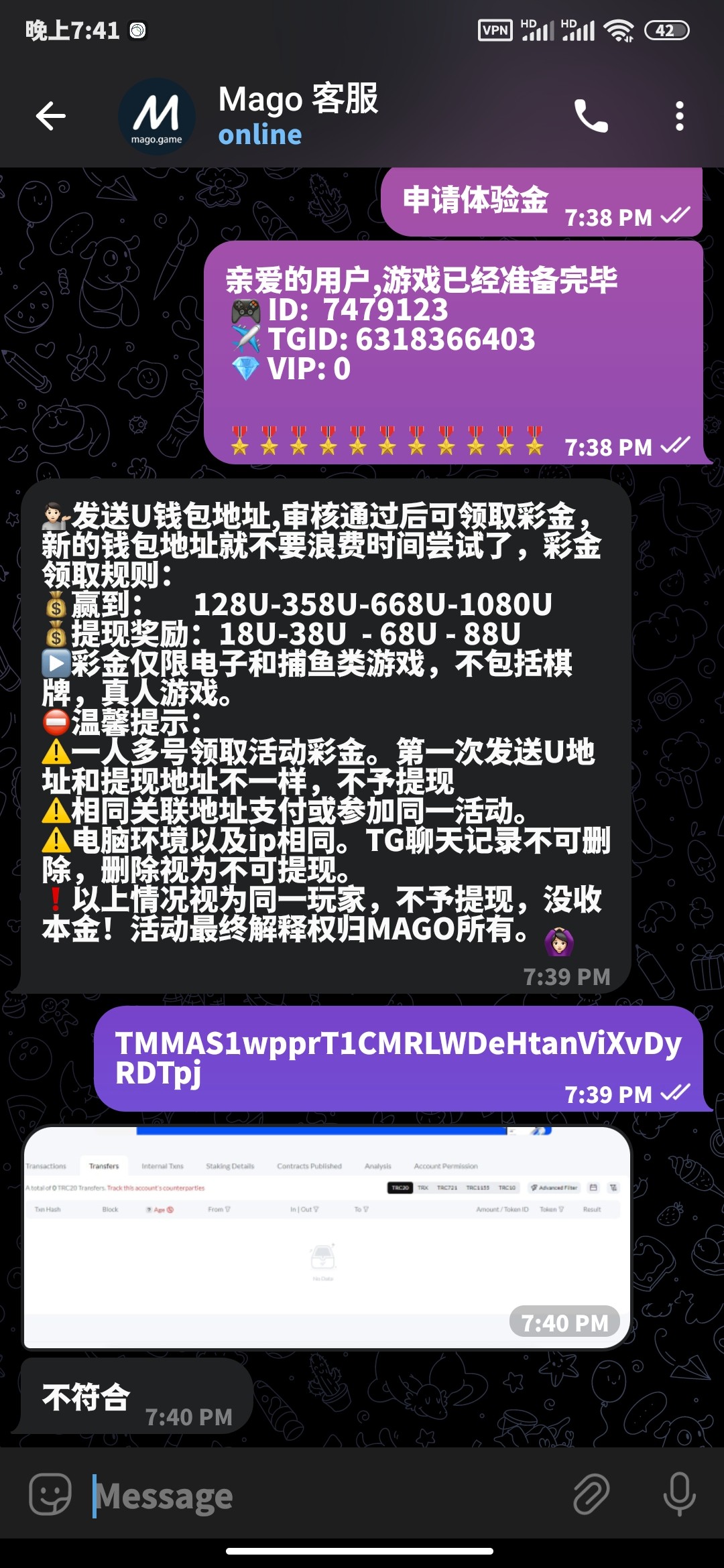The height and width of the screenshot is (1568, 724).
Task: Open the chat overflow menu
Action: pos(679,116)
